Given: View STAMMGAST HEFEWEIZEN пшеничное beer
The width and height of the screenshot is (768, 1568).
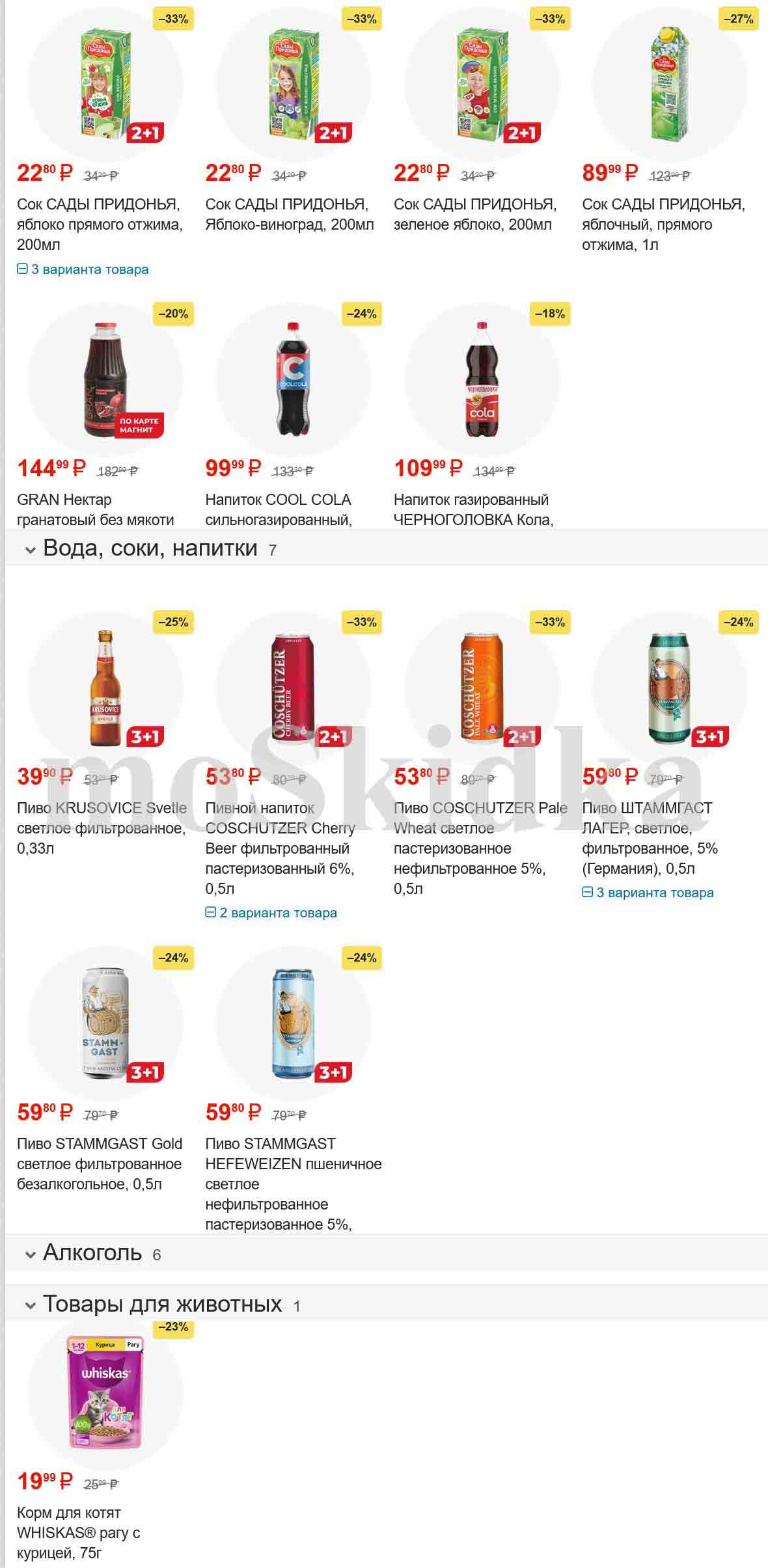Looking at the screenshot, I should coord(293,1183).
